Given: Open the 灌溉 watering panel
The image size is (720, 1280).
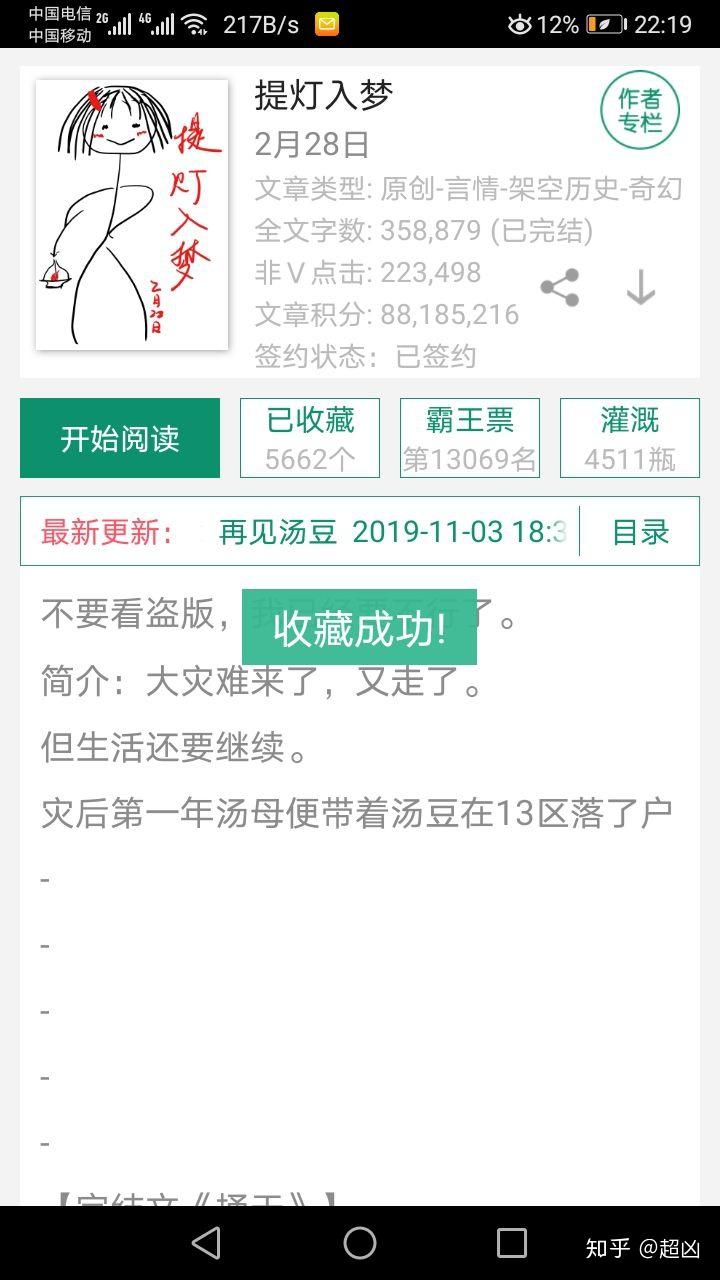Looking at the screenshot, I should pyautogui.click(x=629, y=437).
